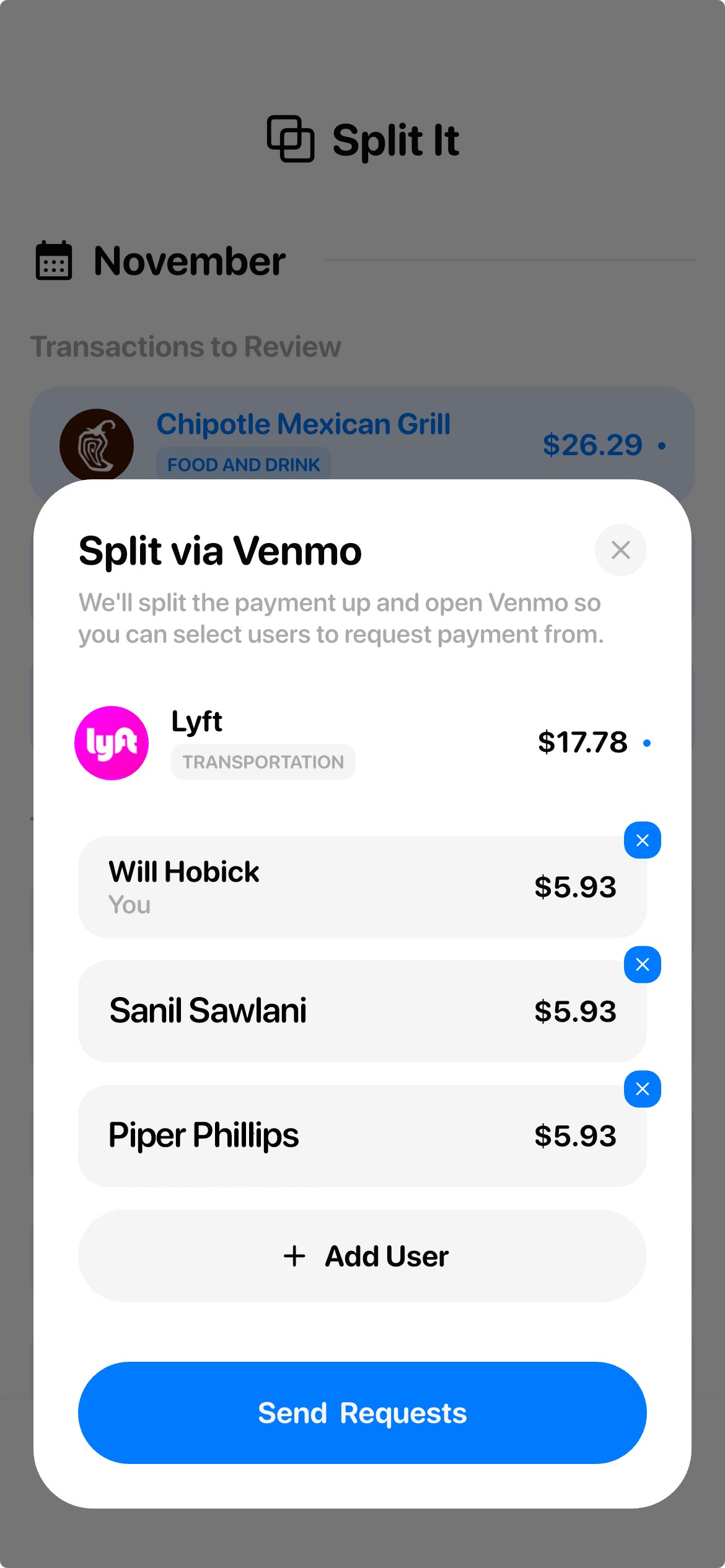
Task: Remove Piper Phillips from the split
Action: pyautogui.click(x=643, y=1089)
